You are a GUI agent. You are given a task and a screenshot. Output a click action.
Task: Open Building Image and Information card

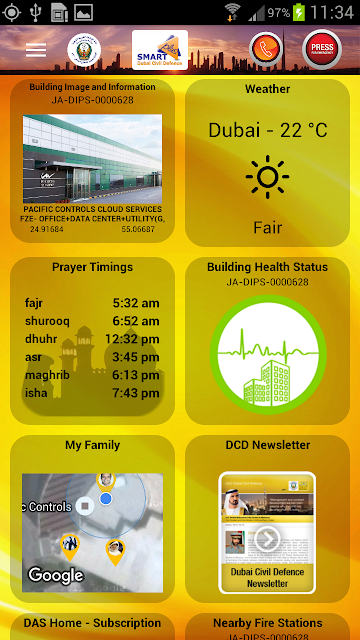tap(93, 161)
